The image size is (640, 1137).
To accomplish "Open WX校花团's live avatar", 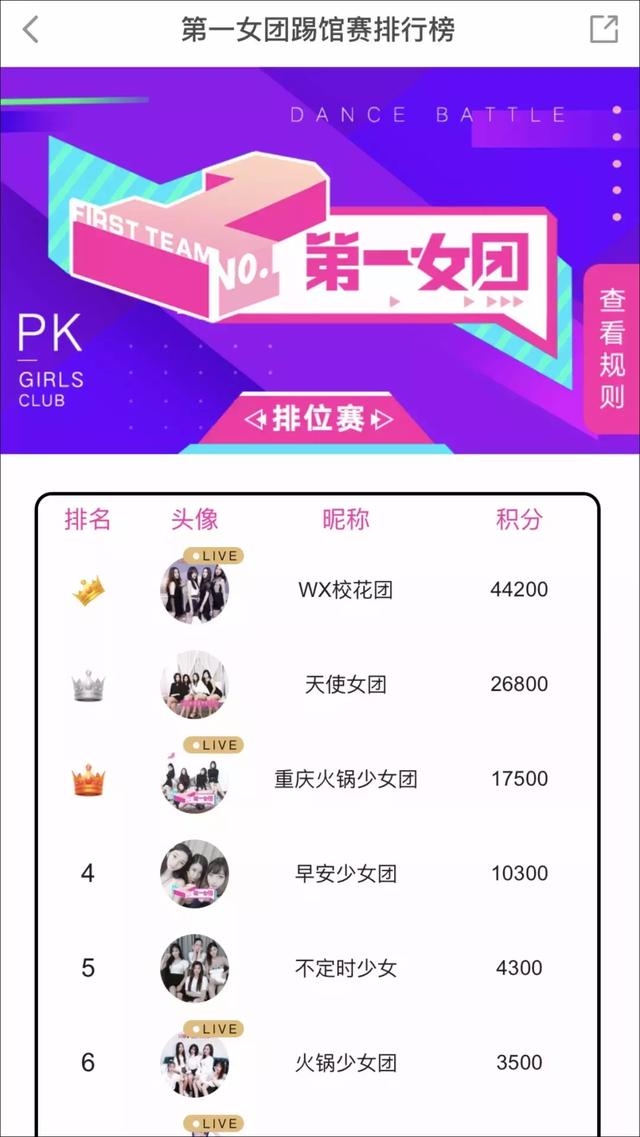I will coord(194,590).
